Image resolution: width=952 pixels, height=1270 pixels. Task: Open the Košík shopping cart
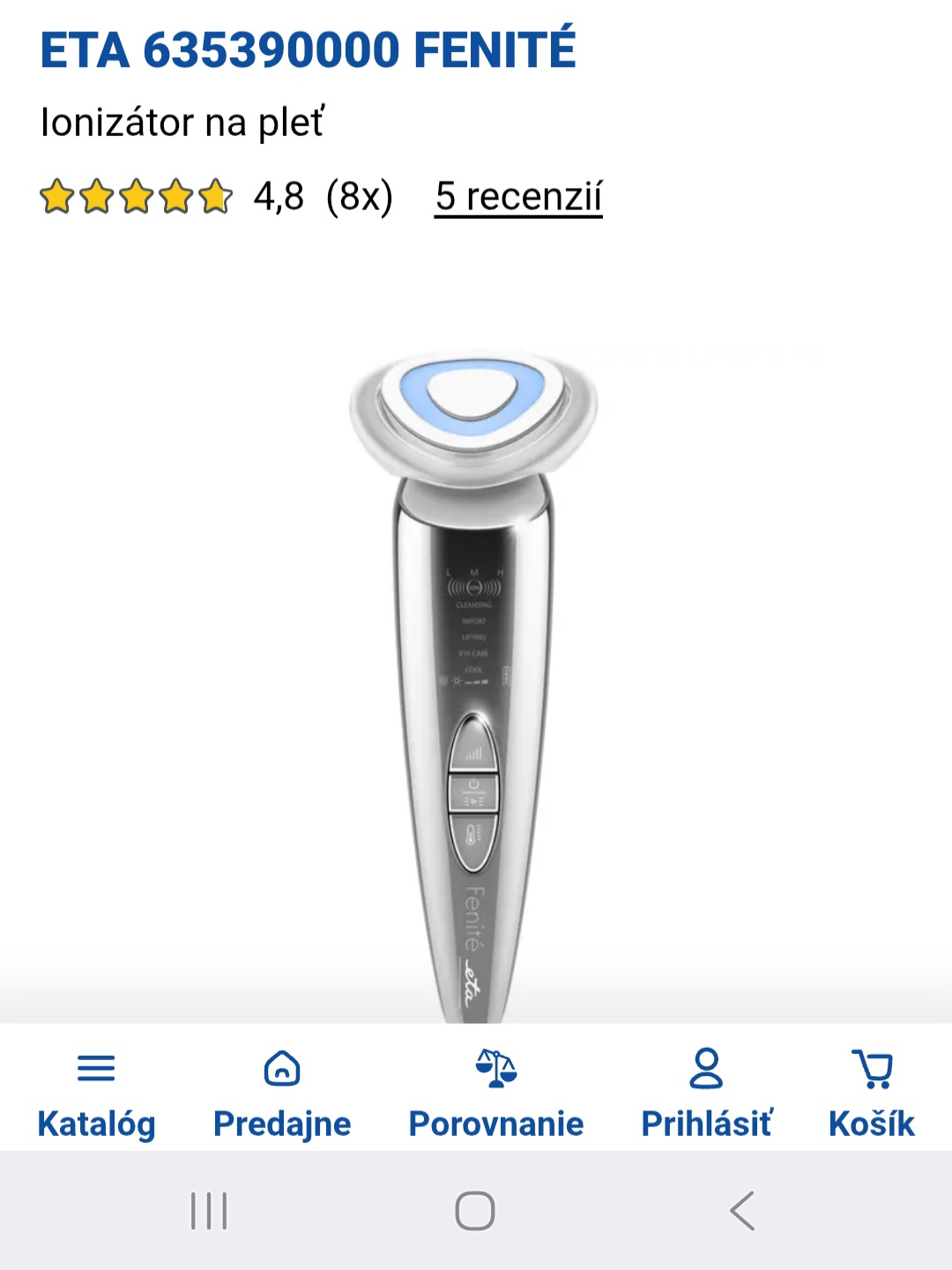pyautogui.click(x=872, y=1094)
